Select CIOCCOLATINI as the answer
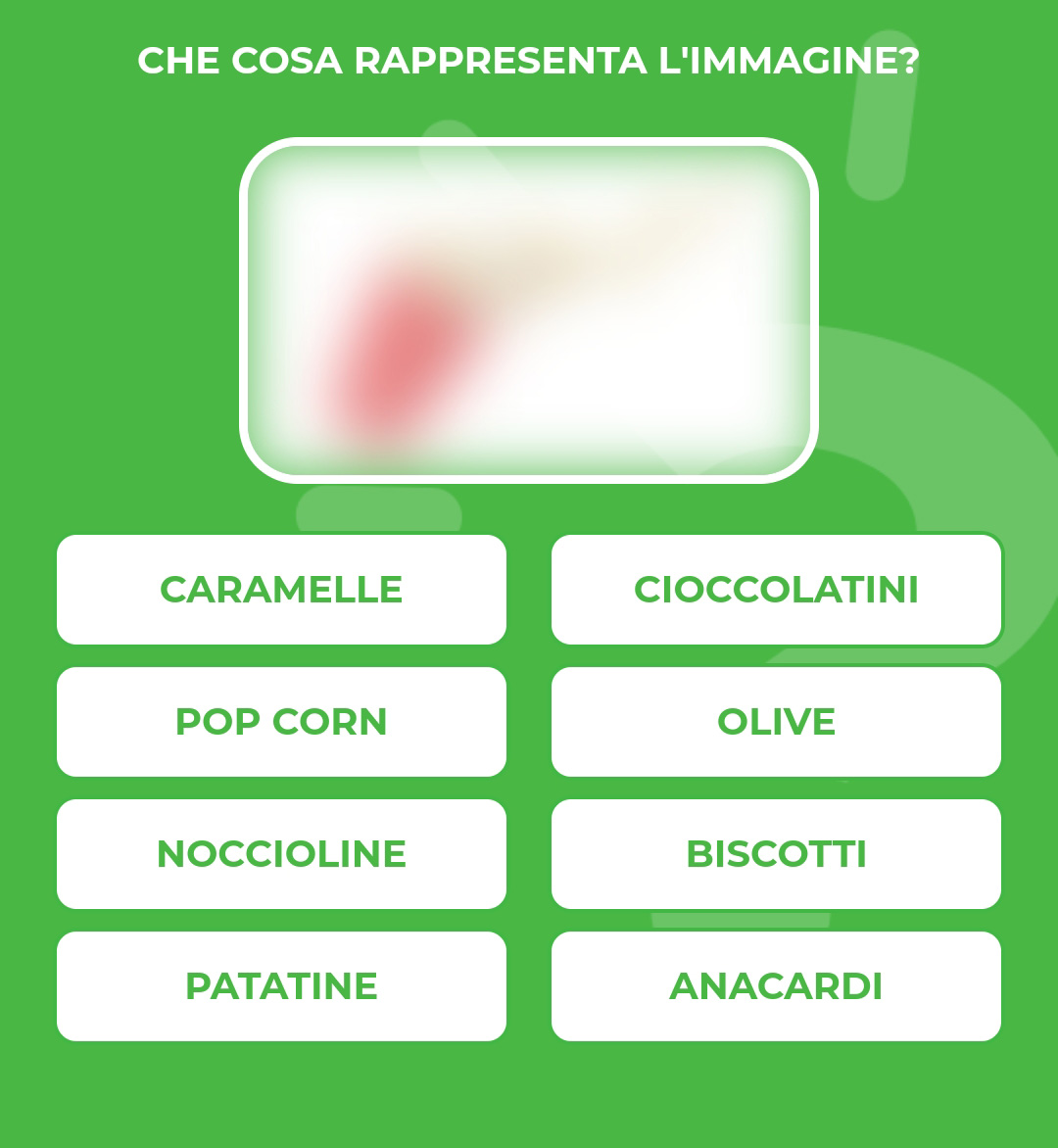Viewport: 1058px width, 1148px height. 776,590
